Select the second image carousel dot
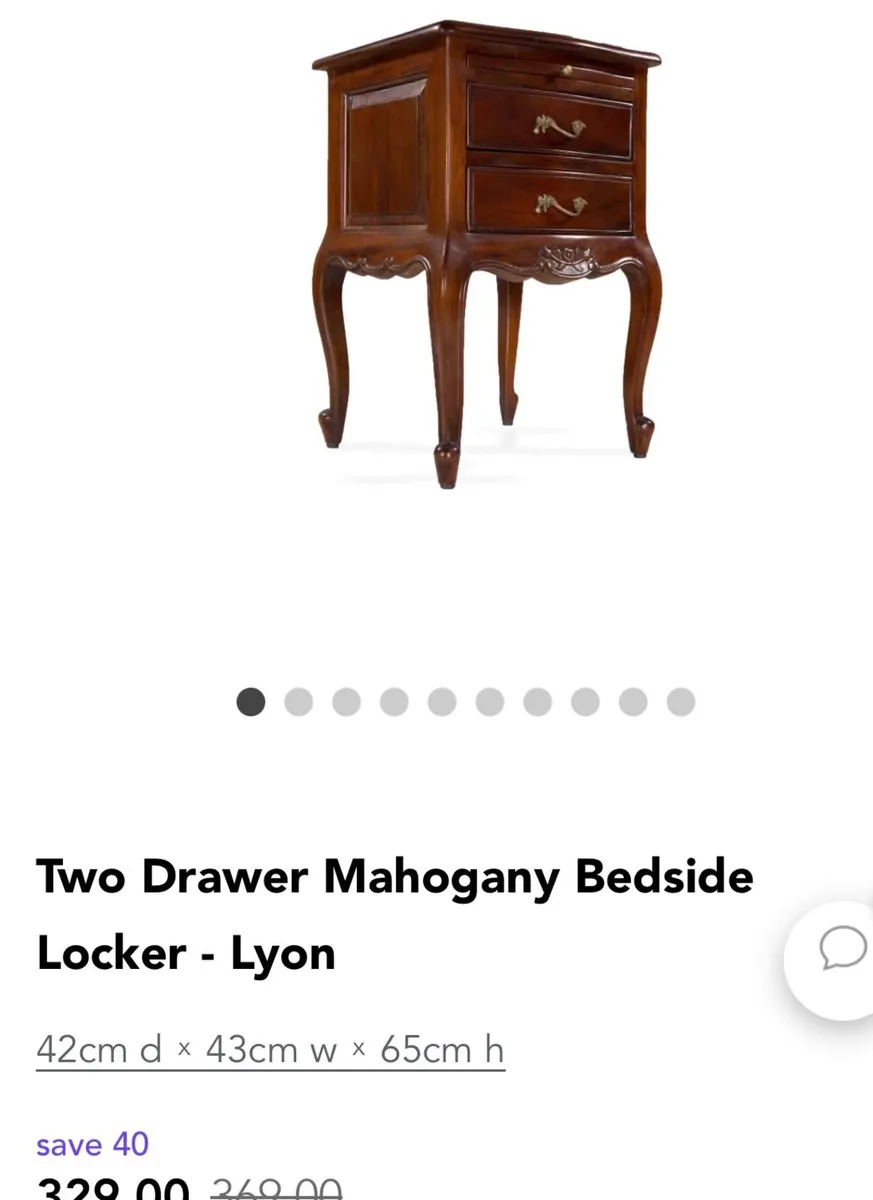This screenshot has height=1200, width=873. (300, 702)
